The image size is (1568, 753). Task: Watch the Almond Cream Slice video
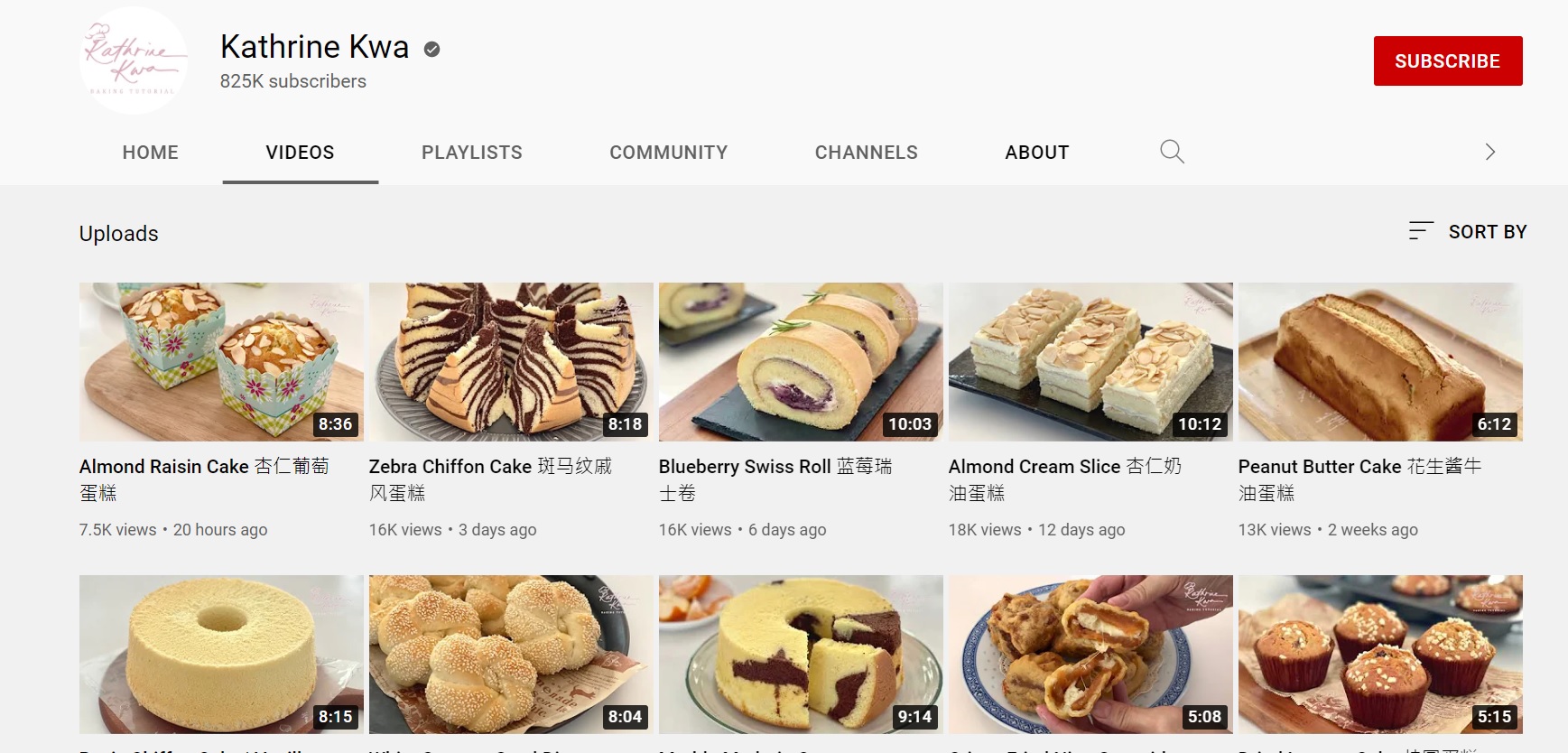point(1090,362)
